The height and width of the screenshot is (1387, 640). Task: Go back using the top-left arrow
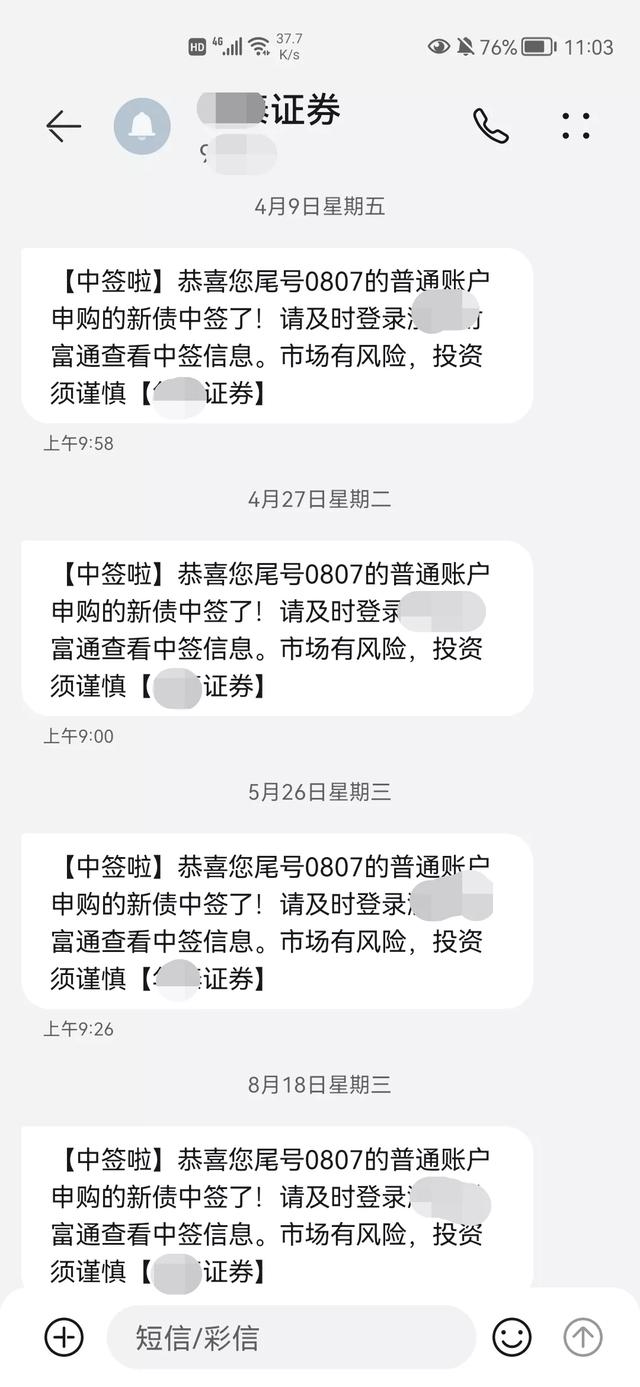click(x=63, y=126)
